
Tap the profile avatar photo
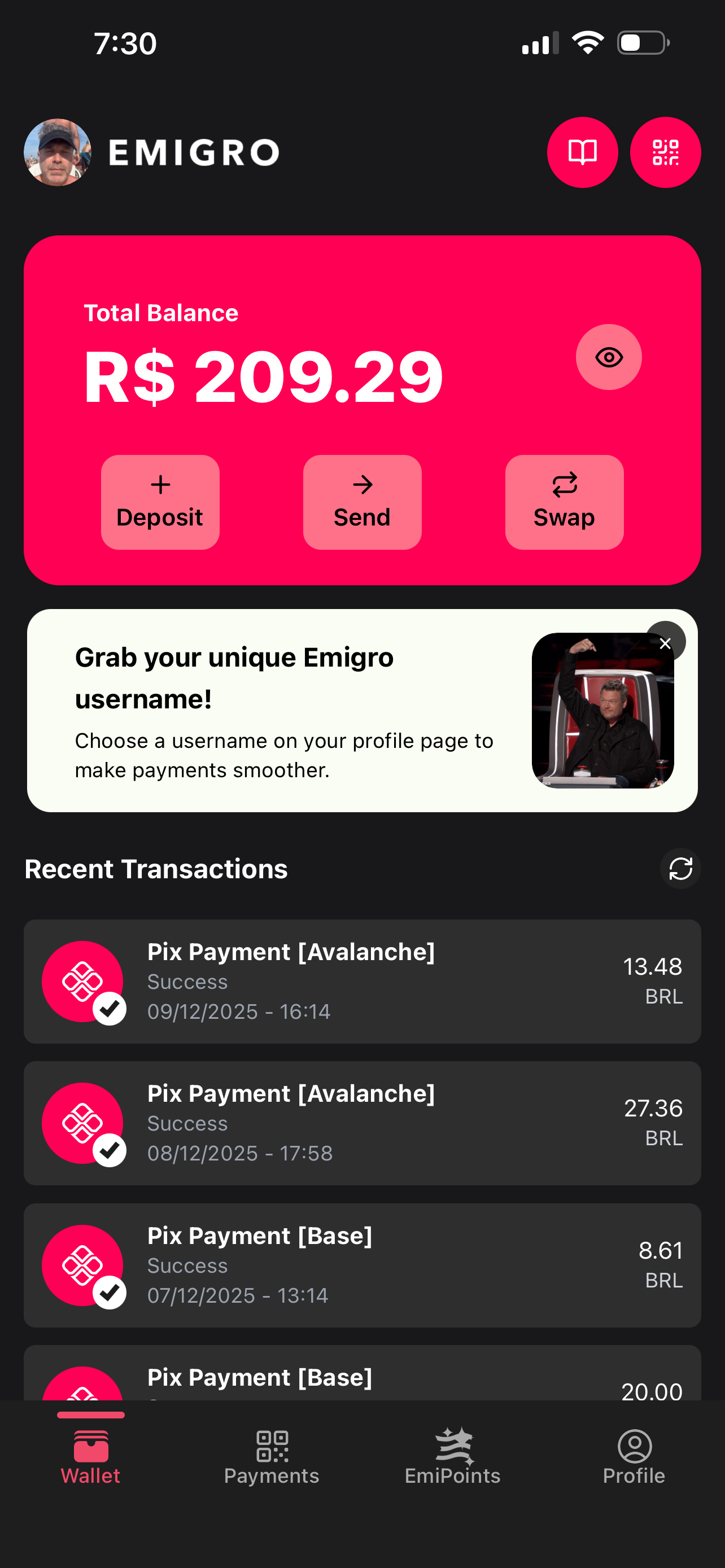point(57,152)
